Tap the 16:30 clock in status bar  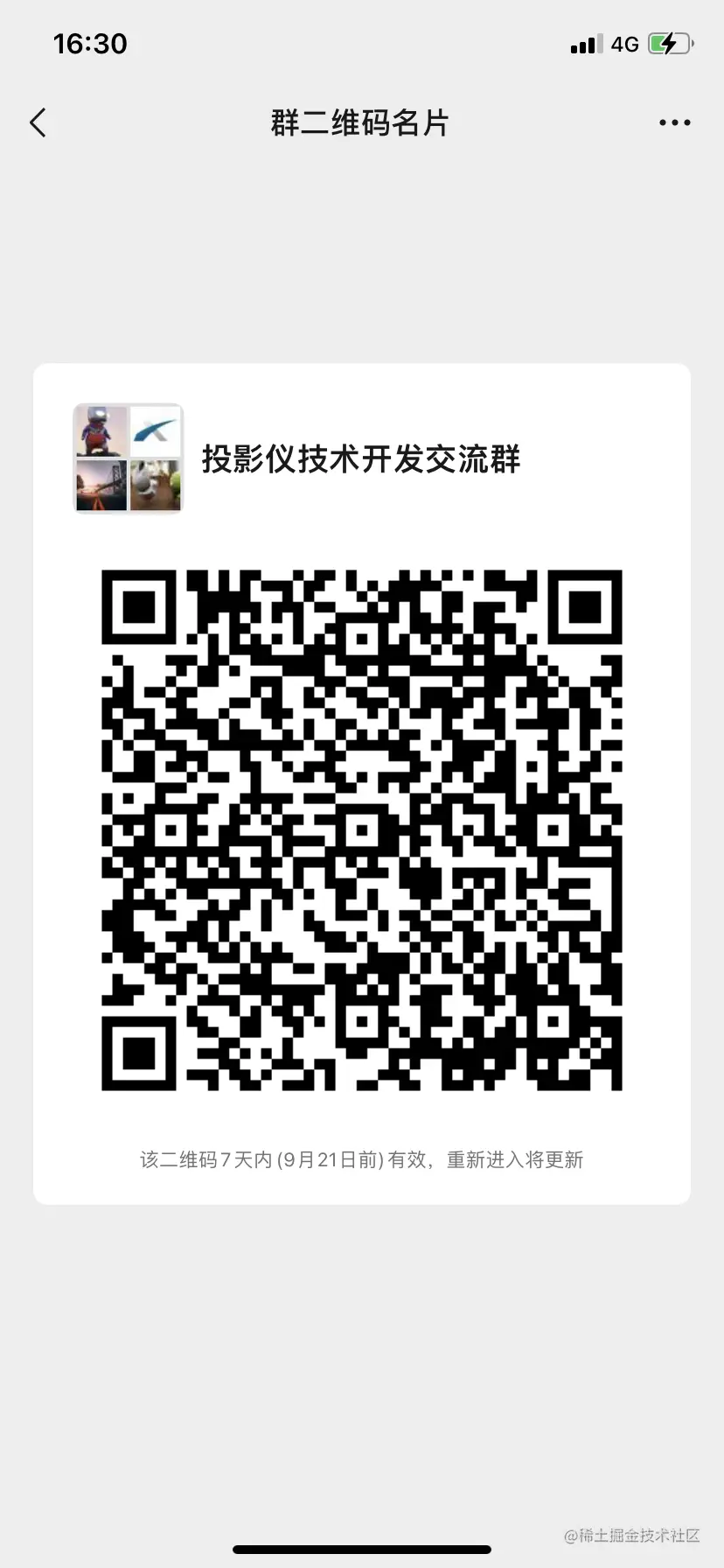click(89, 42)
